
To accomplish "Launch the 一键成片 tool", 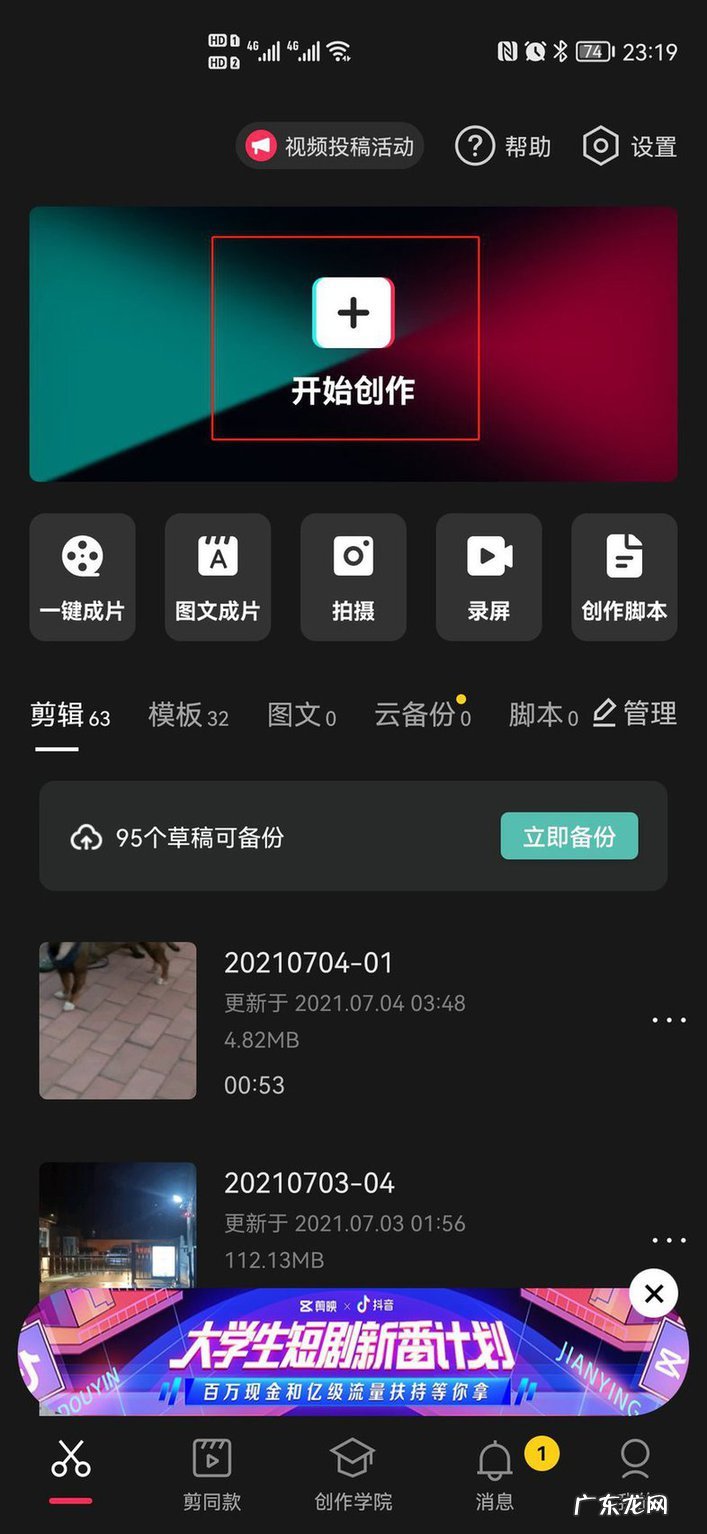I will [x=82, y=577].
